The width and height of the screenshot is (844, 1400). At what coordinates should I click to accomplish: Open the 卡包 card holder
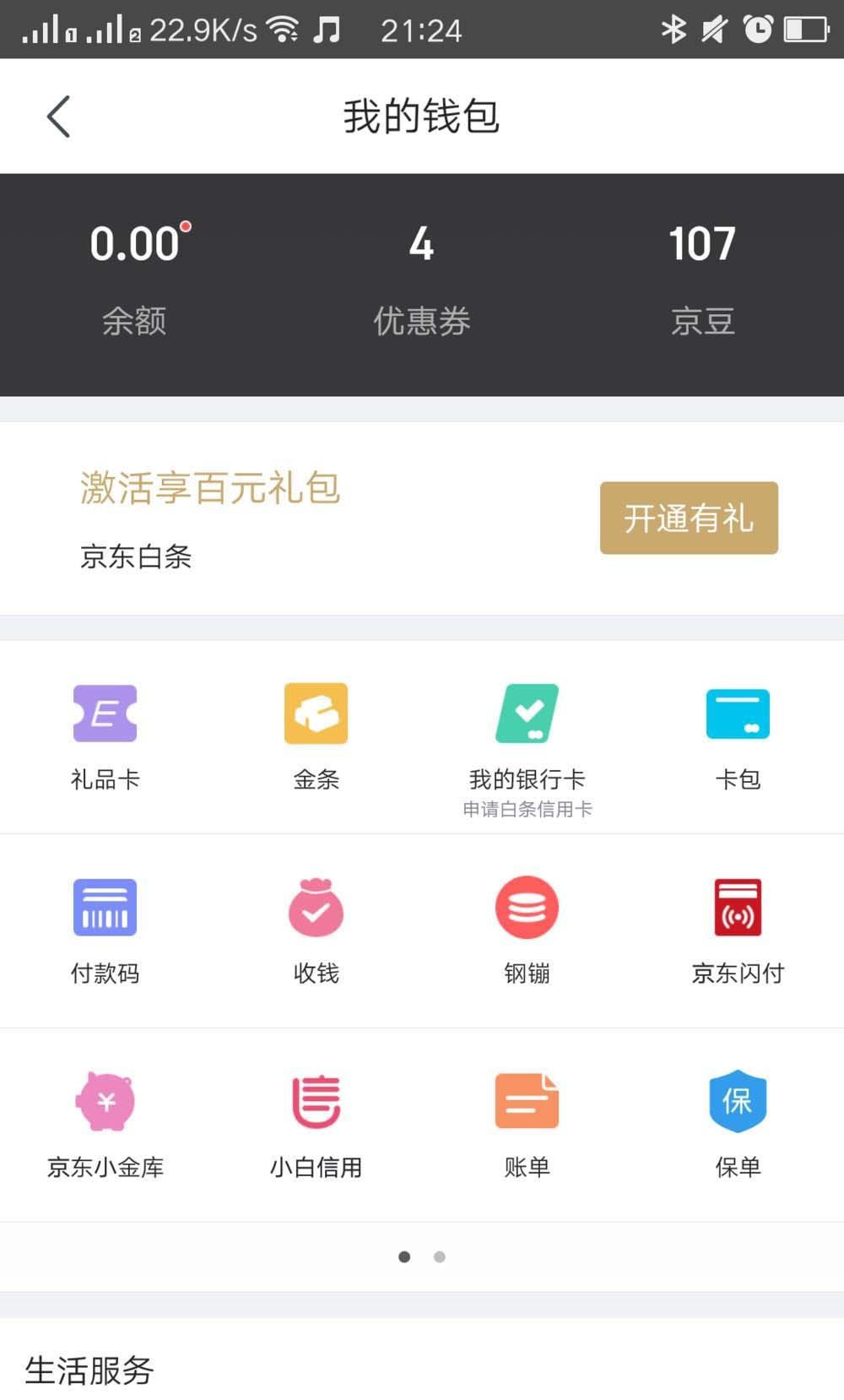pos(738,735)
